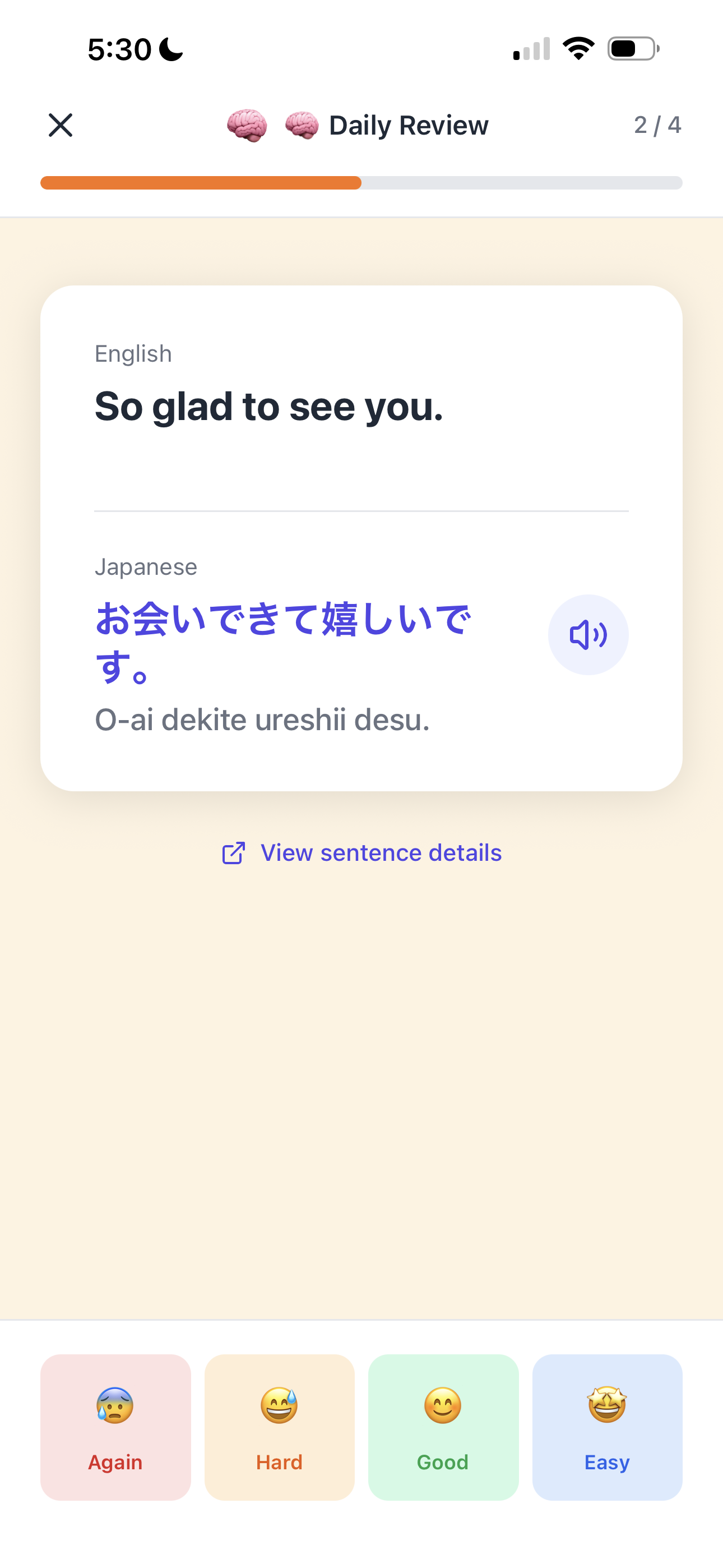Play audio for the Japanese sentence

click(588, 634)
